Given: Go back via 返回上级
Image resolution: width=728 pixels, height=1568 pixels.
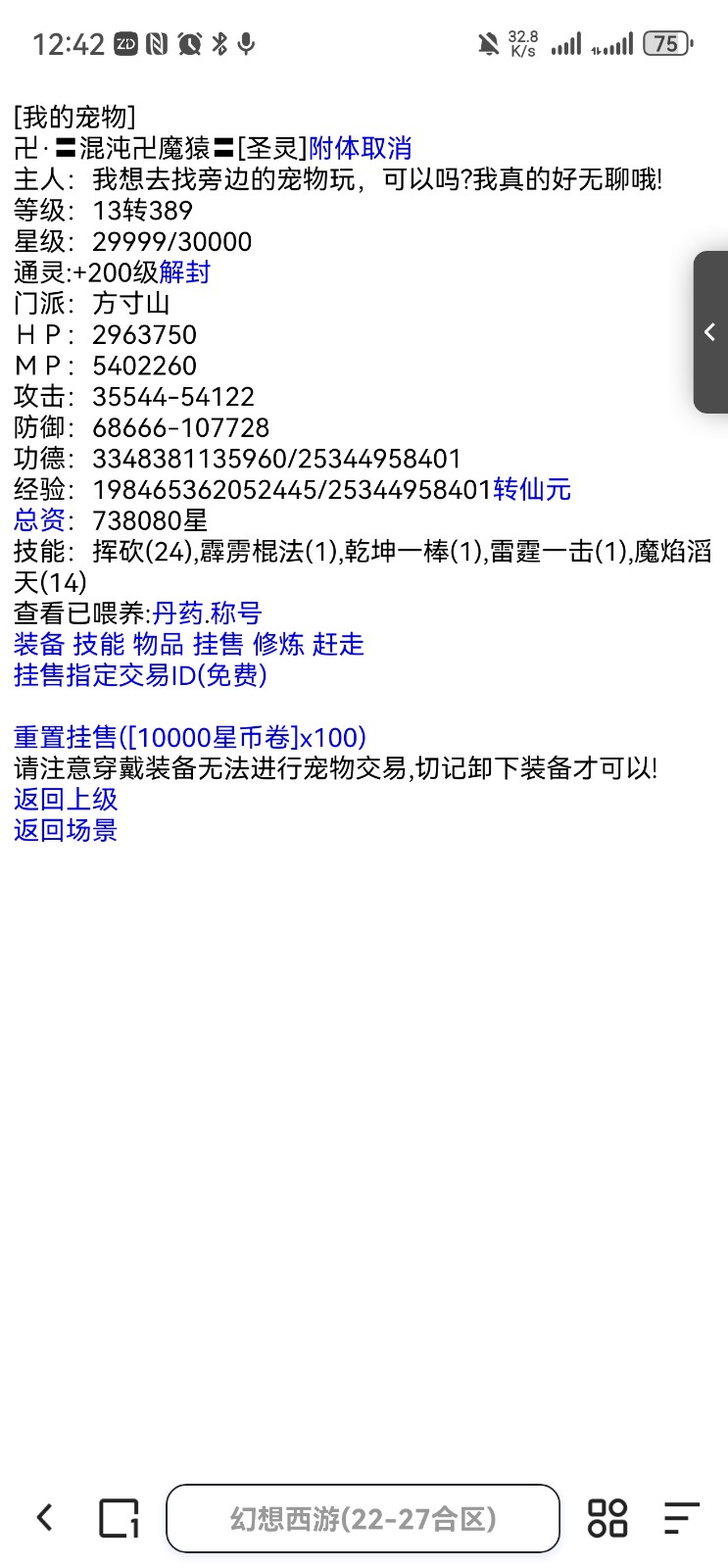Looking at the screenshot, I should (66, 800).
